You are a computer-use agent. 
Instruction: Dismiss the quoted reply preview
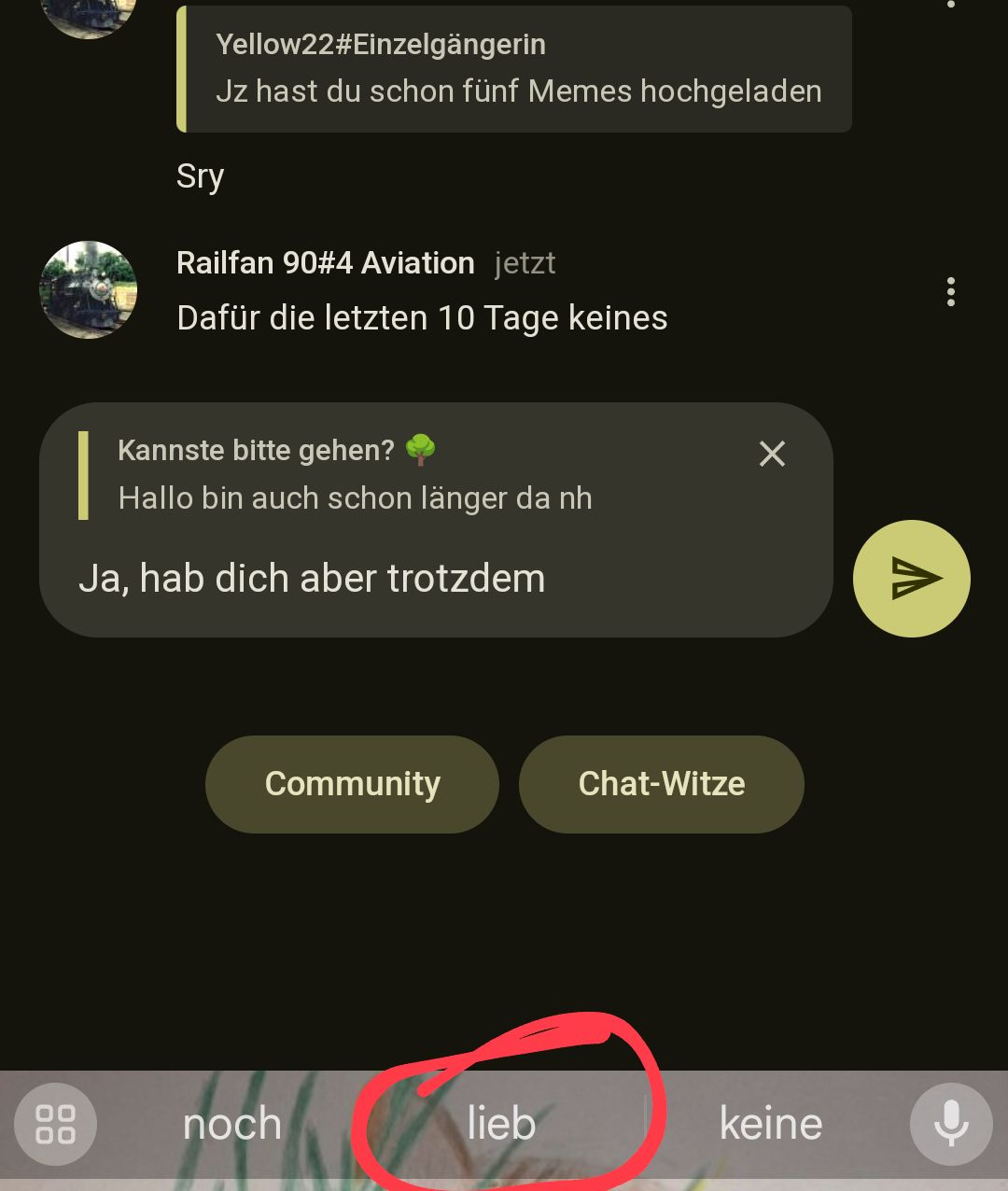click(x=772, y=454)
